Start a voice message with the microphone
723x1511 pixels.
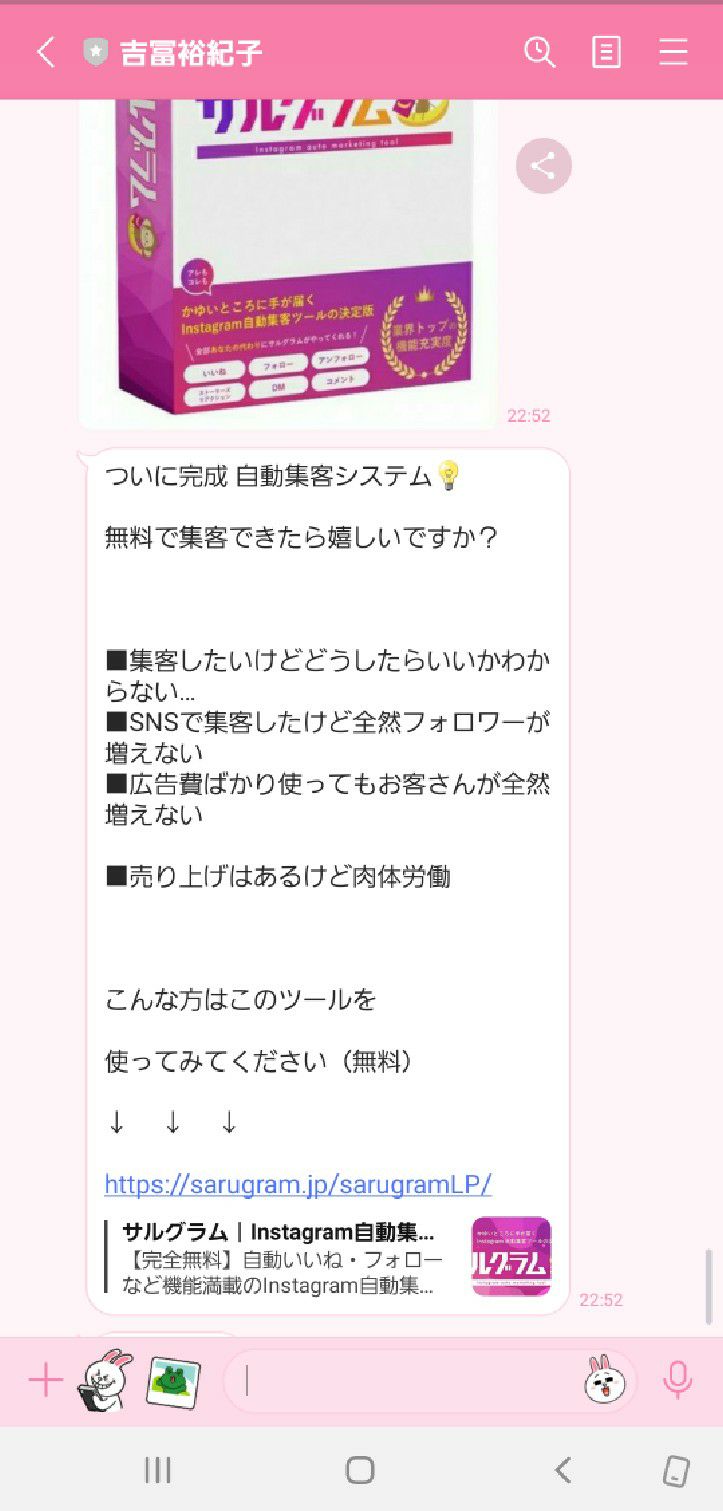678,1381
